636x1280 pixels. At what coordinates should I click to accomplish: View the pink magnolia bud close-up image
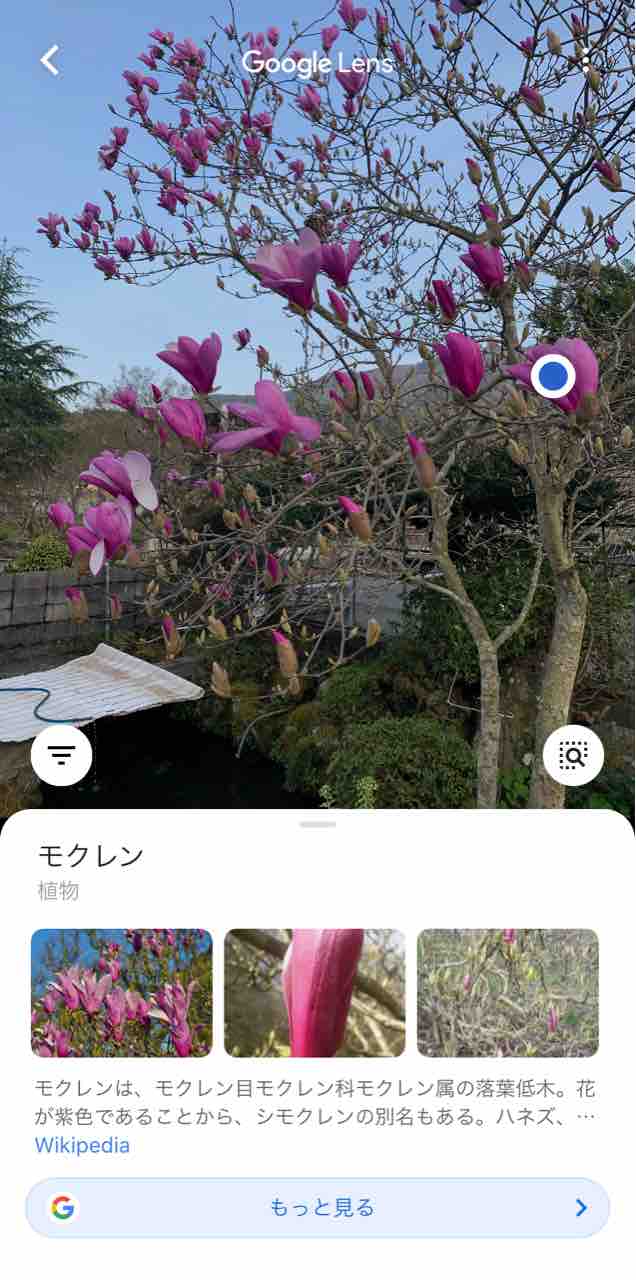315,993
